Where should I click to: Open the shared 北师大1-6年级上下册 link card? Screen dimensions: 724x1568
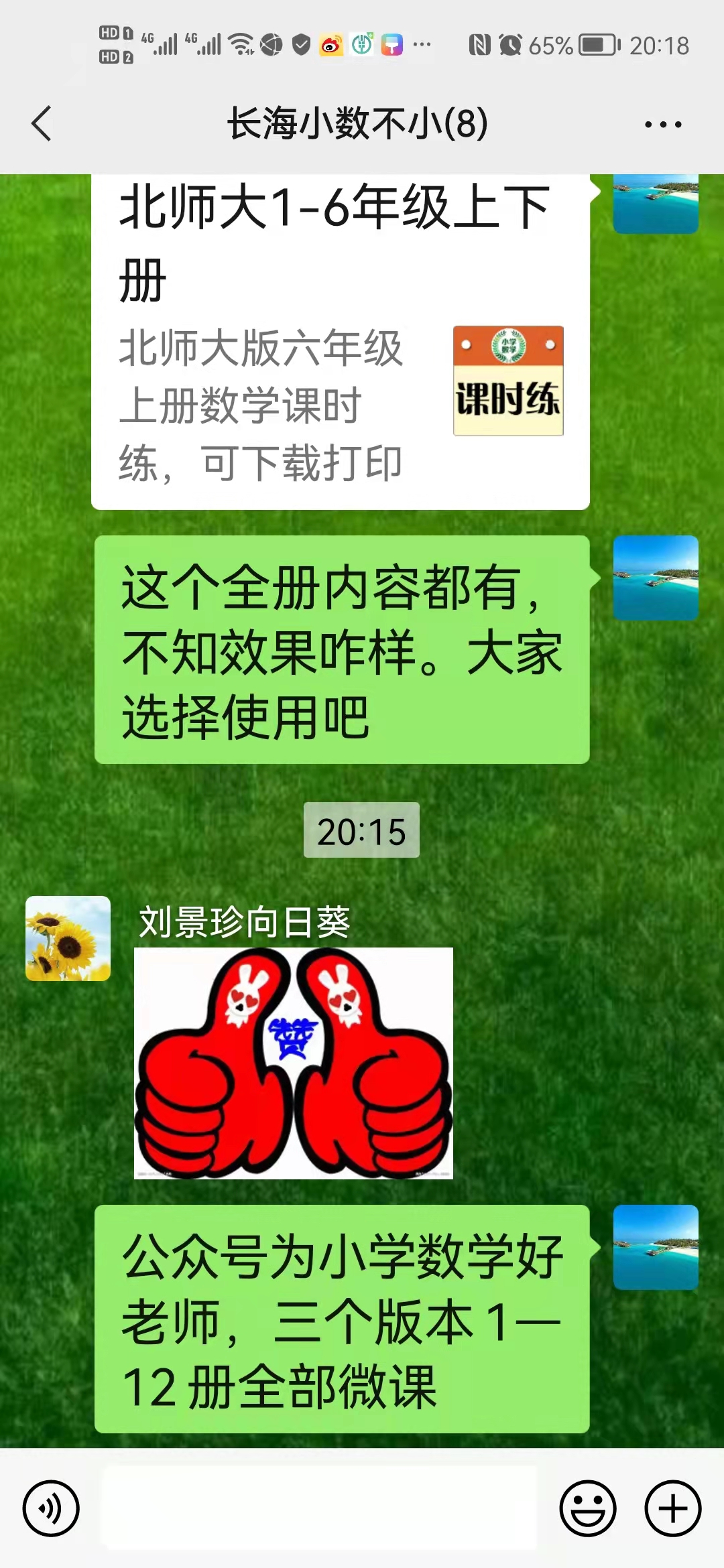pos(341,342)
